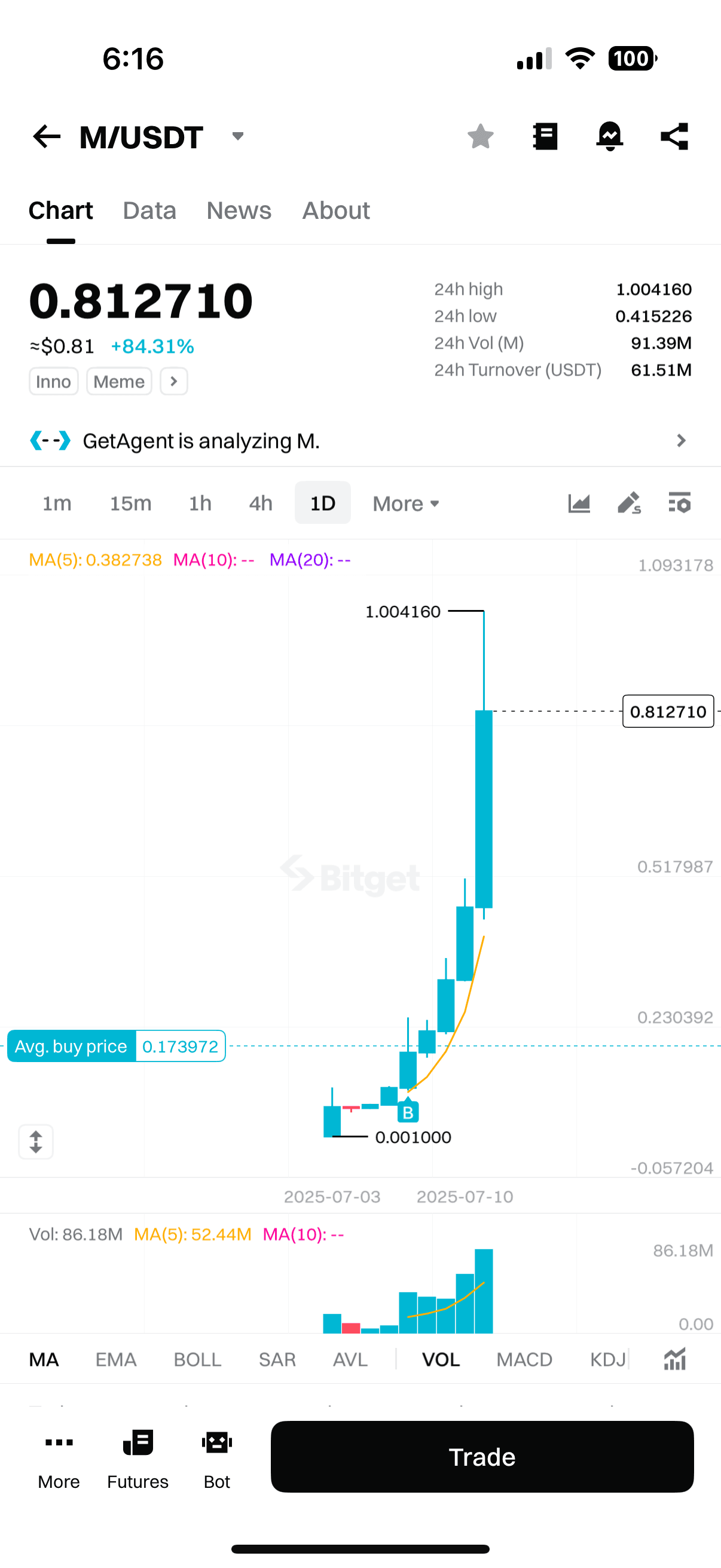Open the About tab
721x1568 pixels.
(336, 211)
